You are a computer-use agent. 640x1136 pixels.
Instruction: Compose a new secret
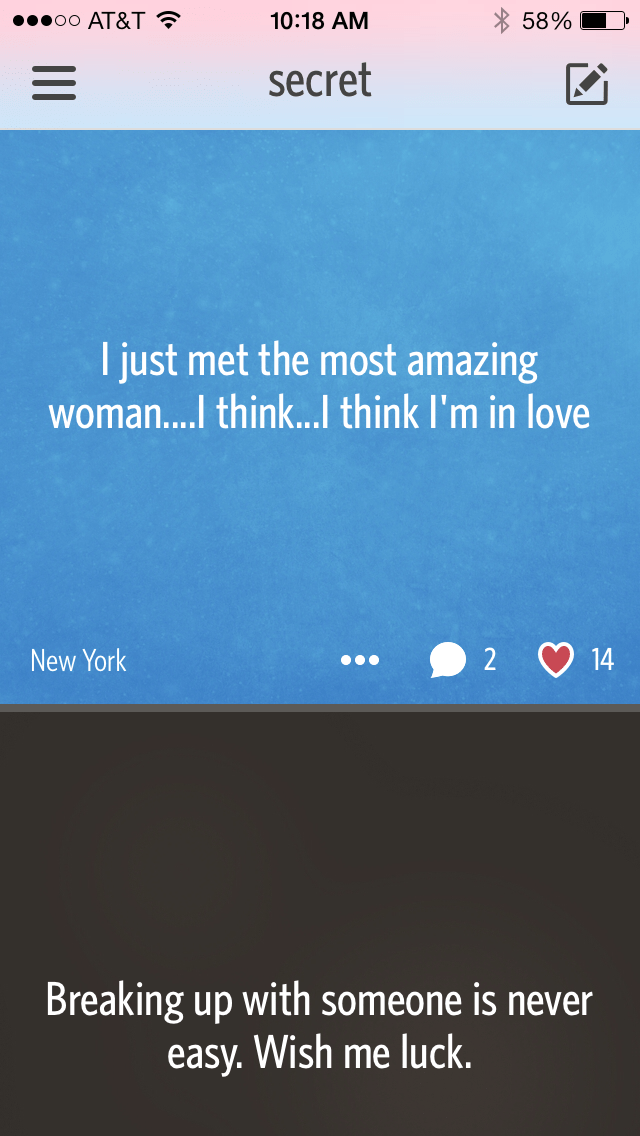pyautogui.click(x=587, y=83)
